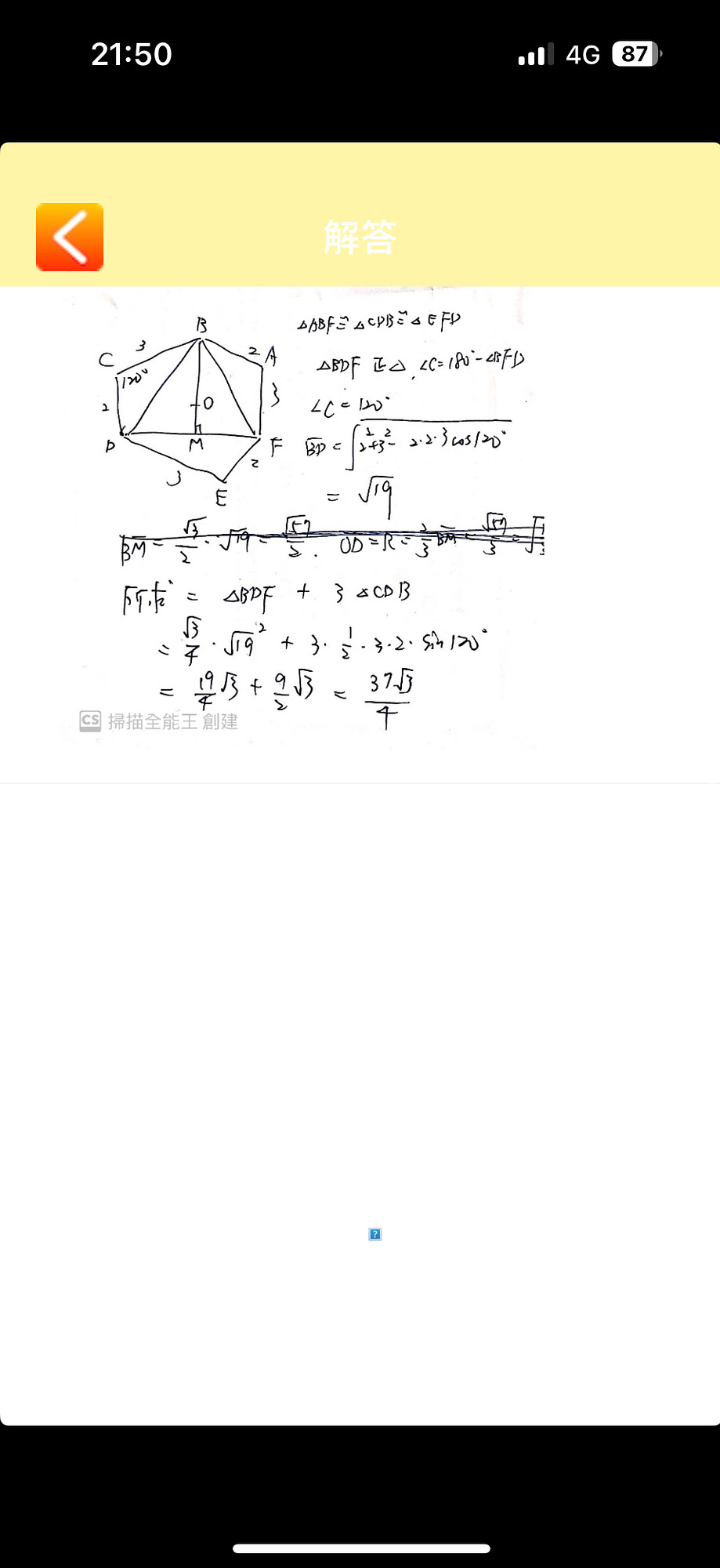720x1568 pixels.
Task: Go back using the orange arrow
Action: (x=70, y=237)
